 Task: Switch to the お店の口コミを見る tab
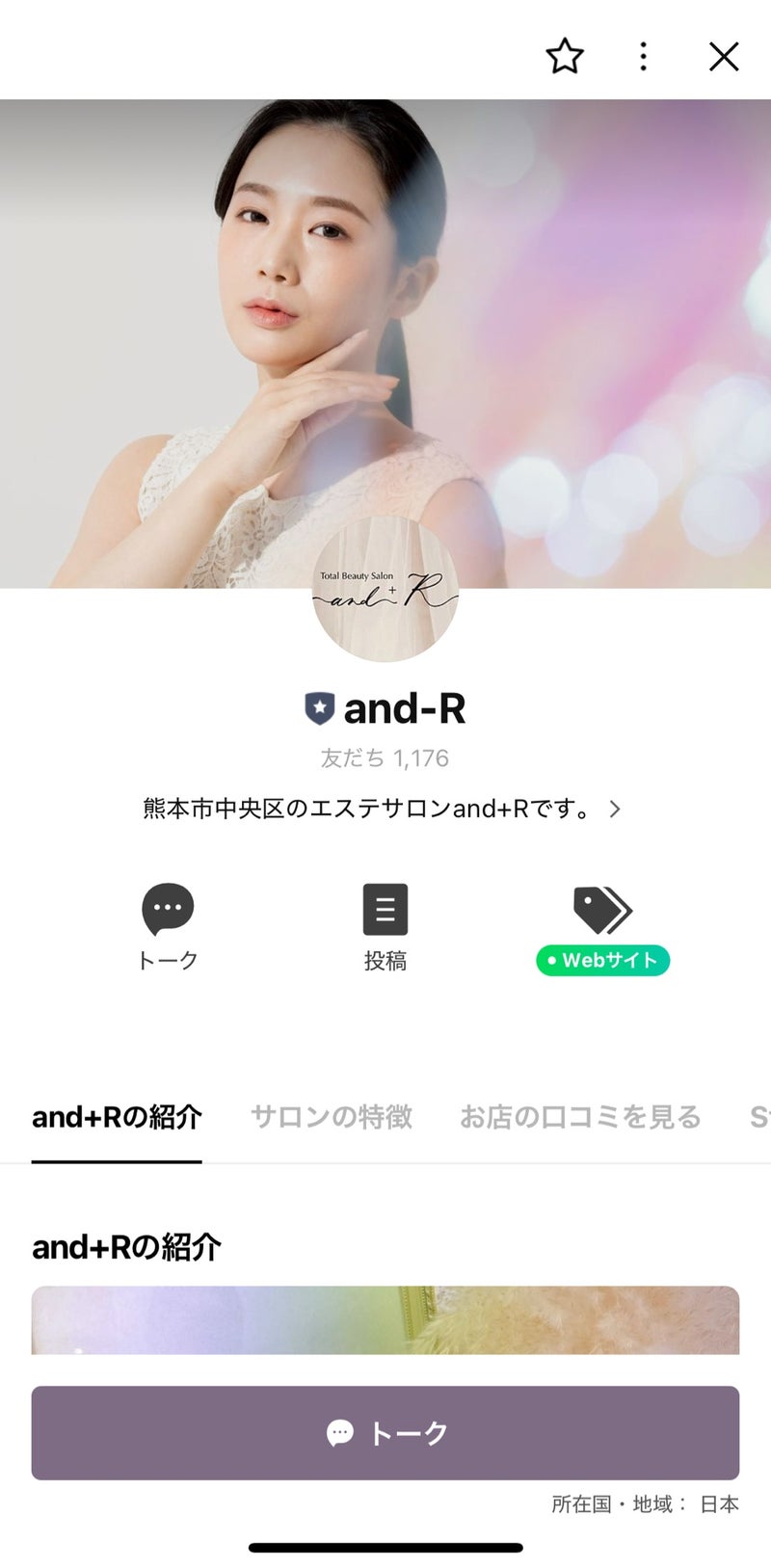pyautogui.click(x=580, y=1117)
